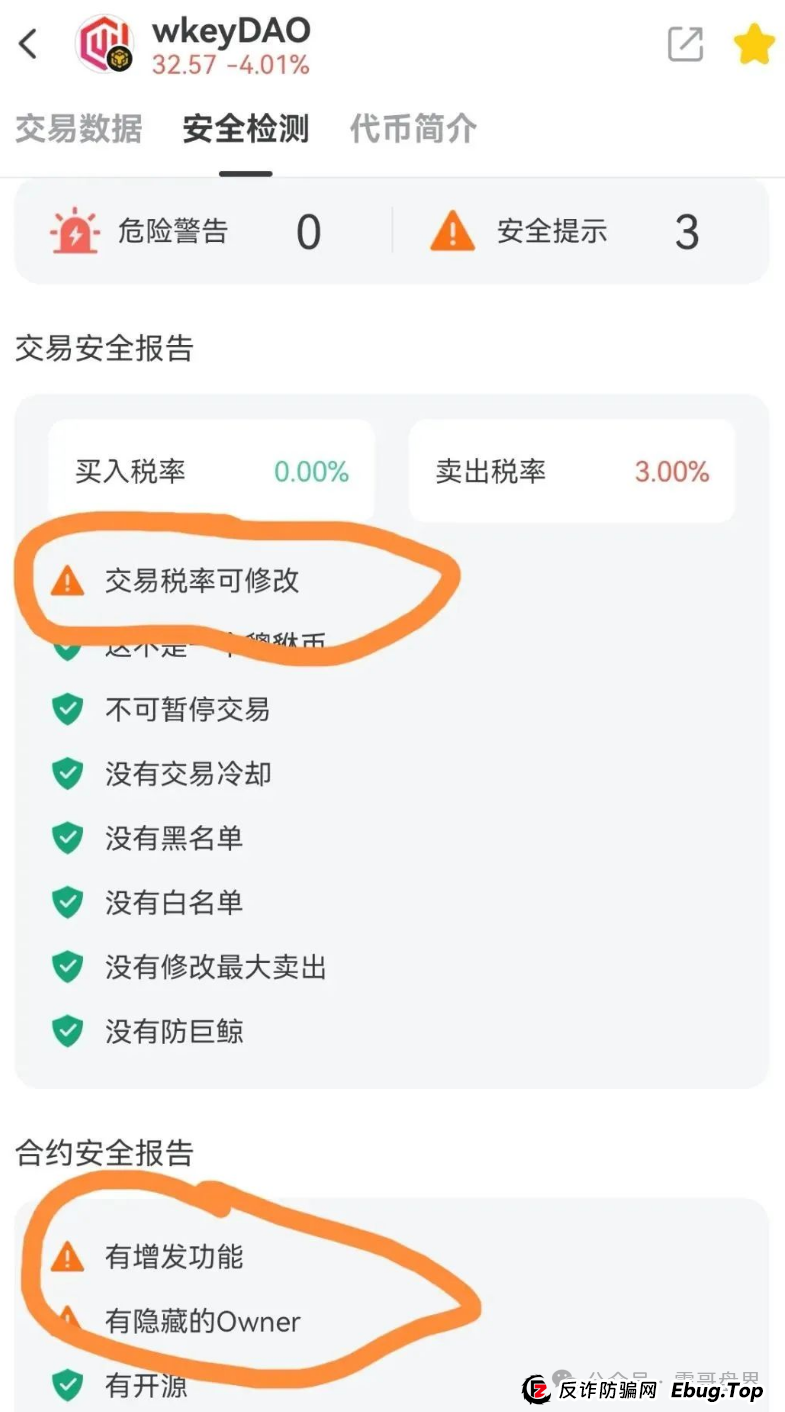Click the 安全提示 count showing 3

click(x=687, y=231)
